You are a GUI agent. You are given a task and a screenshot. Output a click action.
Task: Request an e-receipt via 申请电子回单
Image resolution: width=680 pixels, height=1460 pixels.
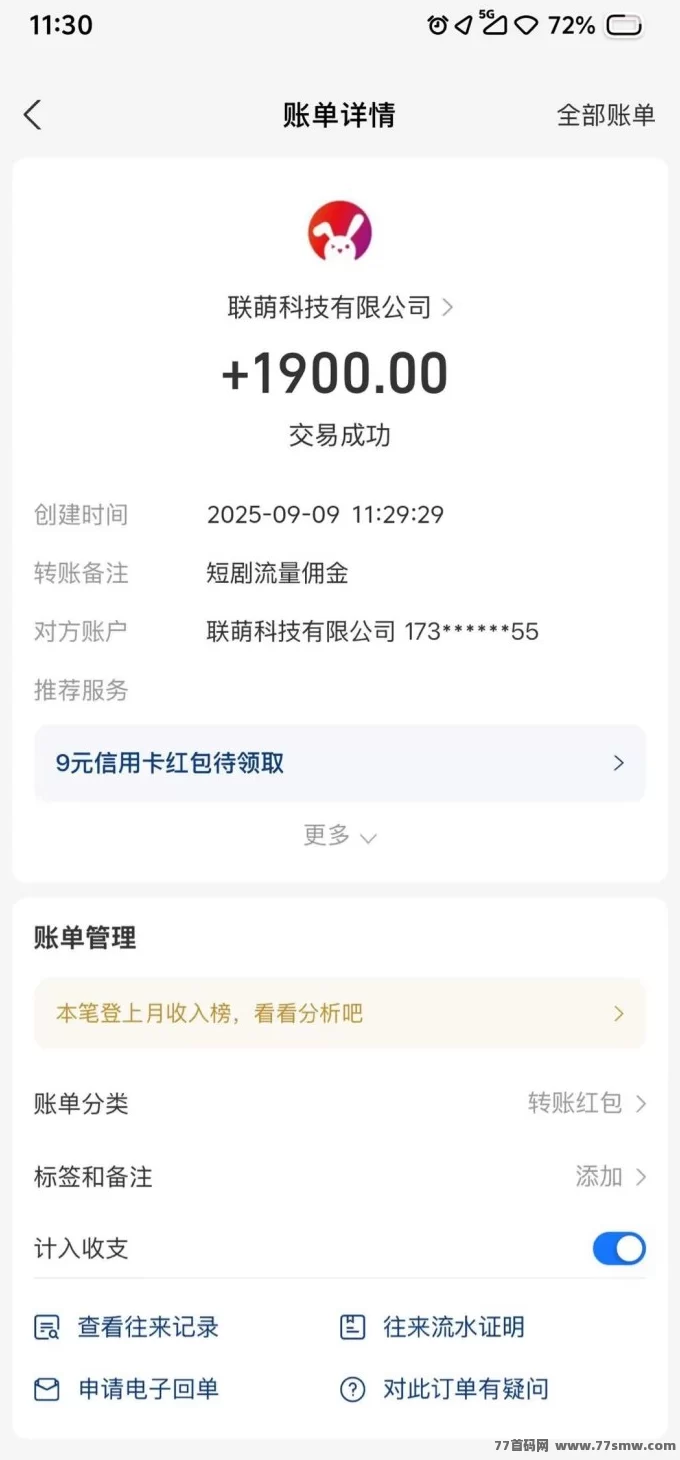point(128,1389)
